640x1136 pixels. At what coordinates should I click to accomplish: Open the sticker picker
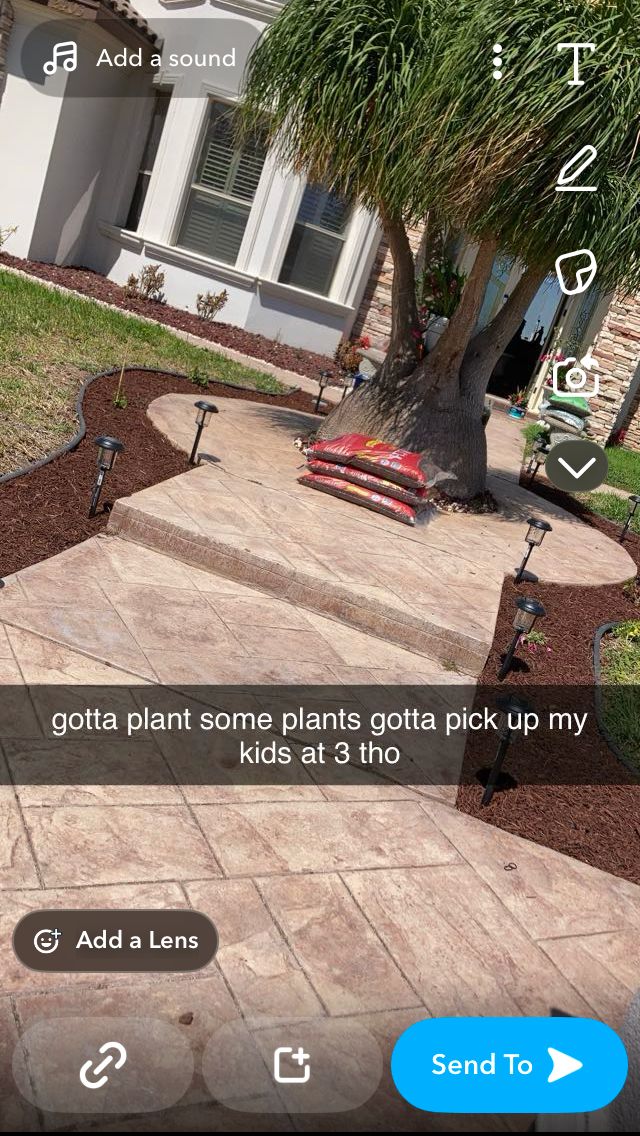pos(576,272)
